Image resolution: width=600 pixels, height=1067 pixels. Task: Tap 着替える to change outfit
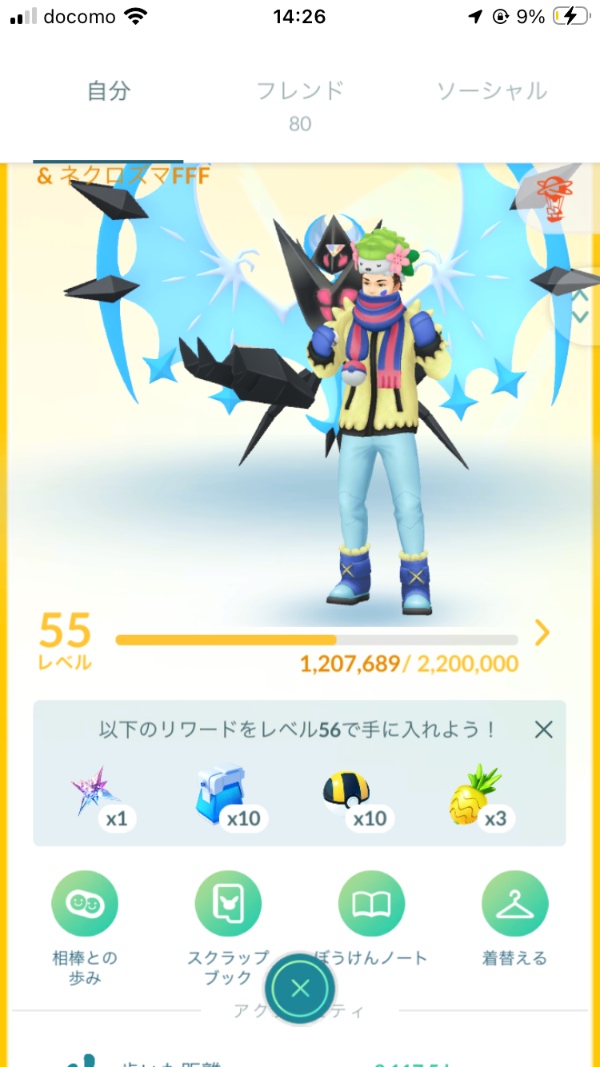514,904
